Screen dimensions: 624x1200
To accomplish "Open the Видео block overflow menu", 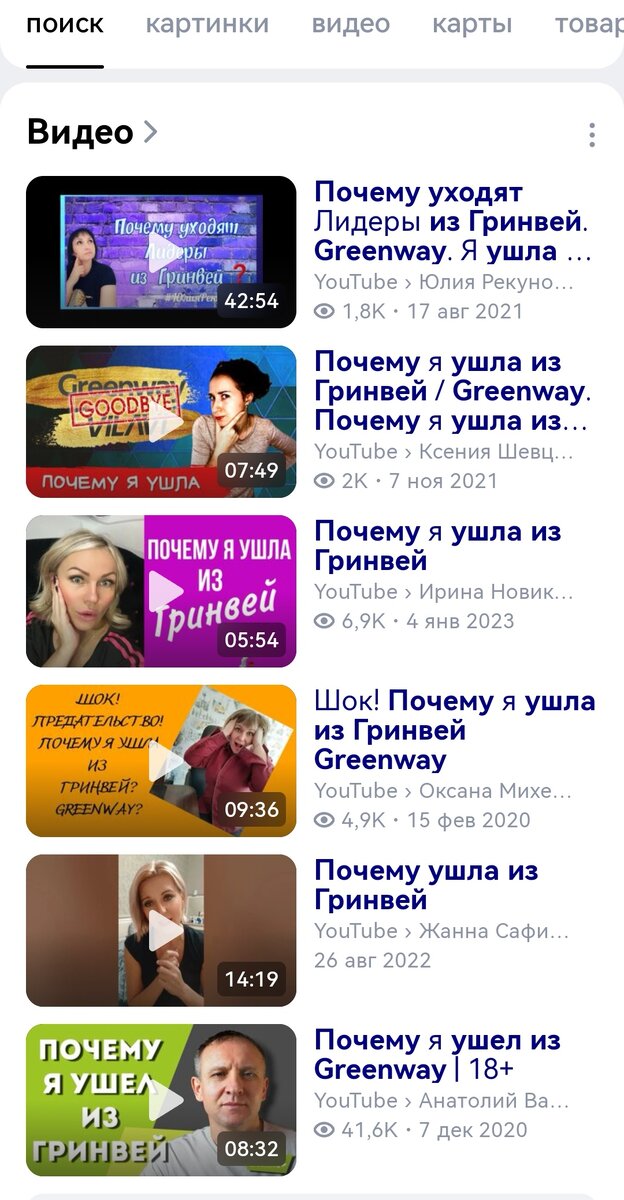I will pyautogui.click(x=592, y=134).
